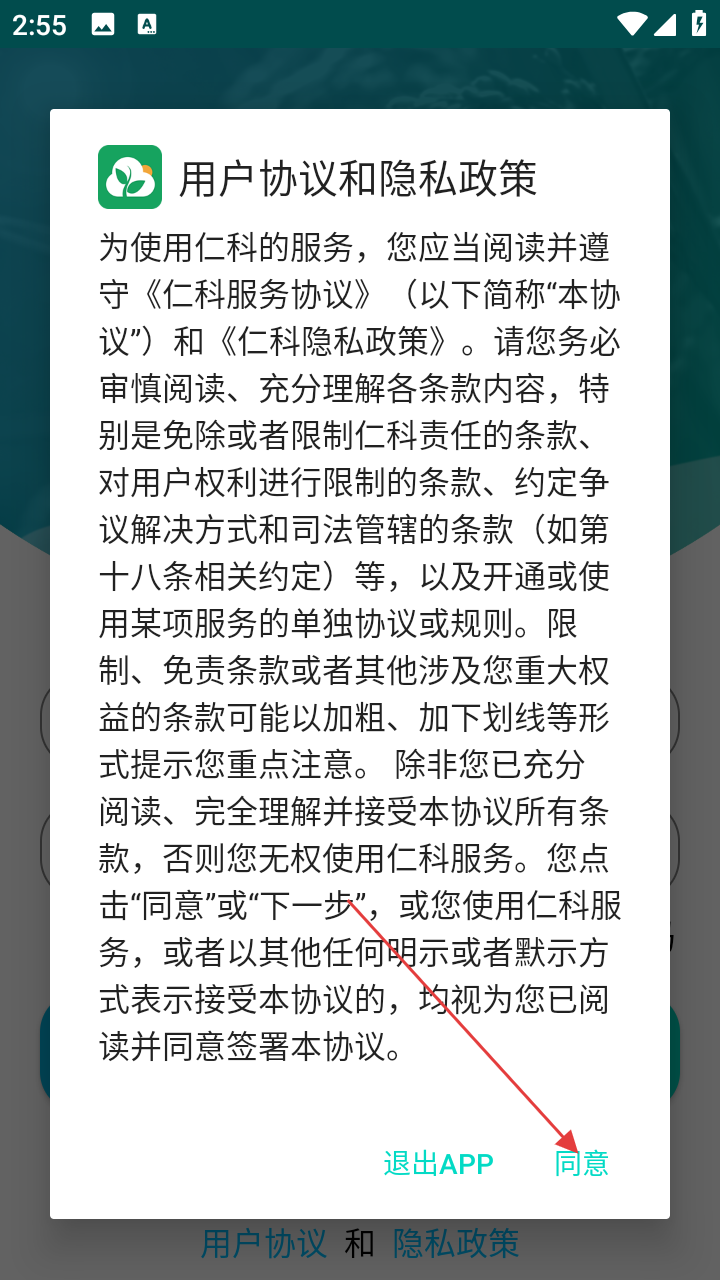Screen dimensions: 720x1280
Task: Open the 用户协议 link below the dialog
Action: 264,1244
